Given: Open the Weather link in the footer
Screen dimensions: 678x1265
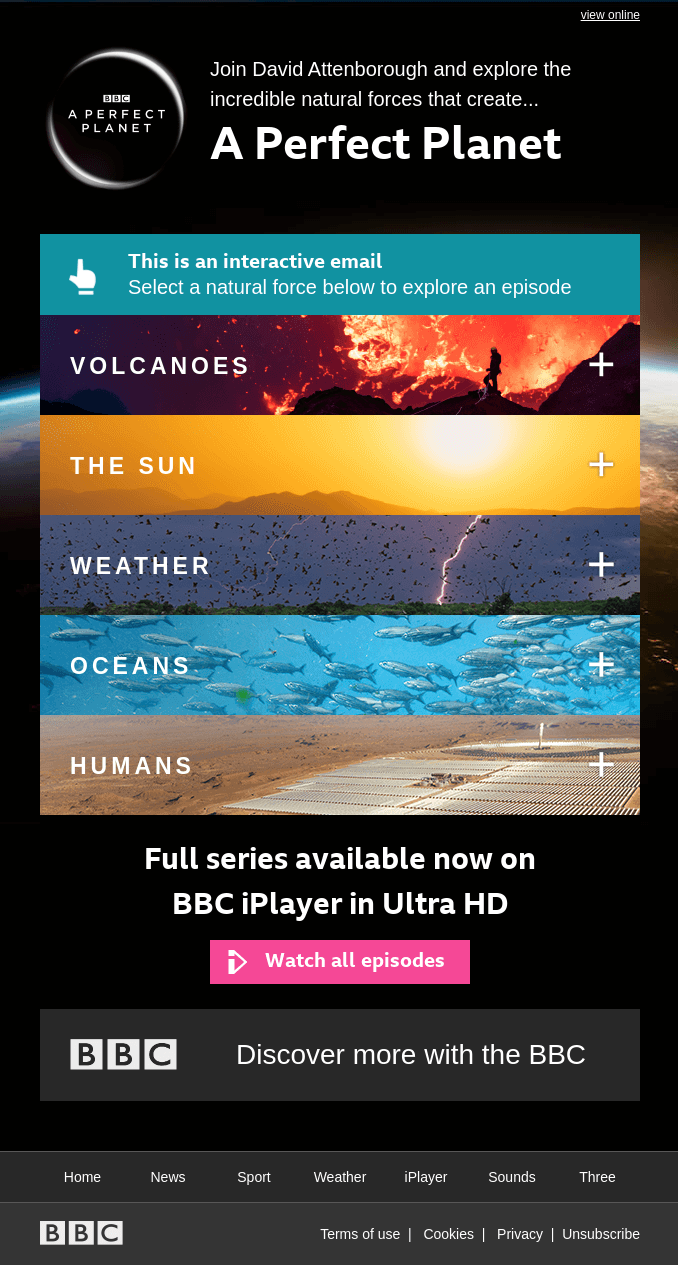Looking at the screenshot, I should 340,1177.
